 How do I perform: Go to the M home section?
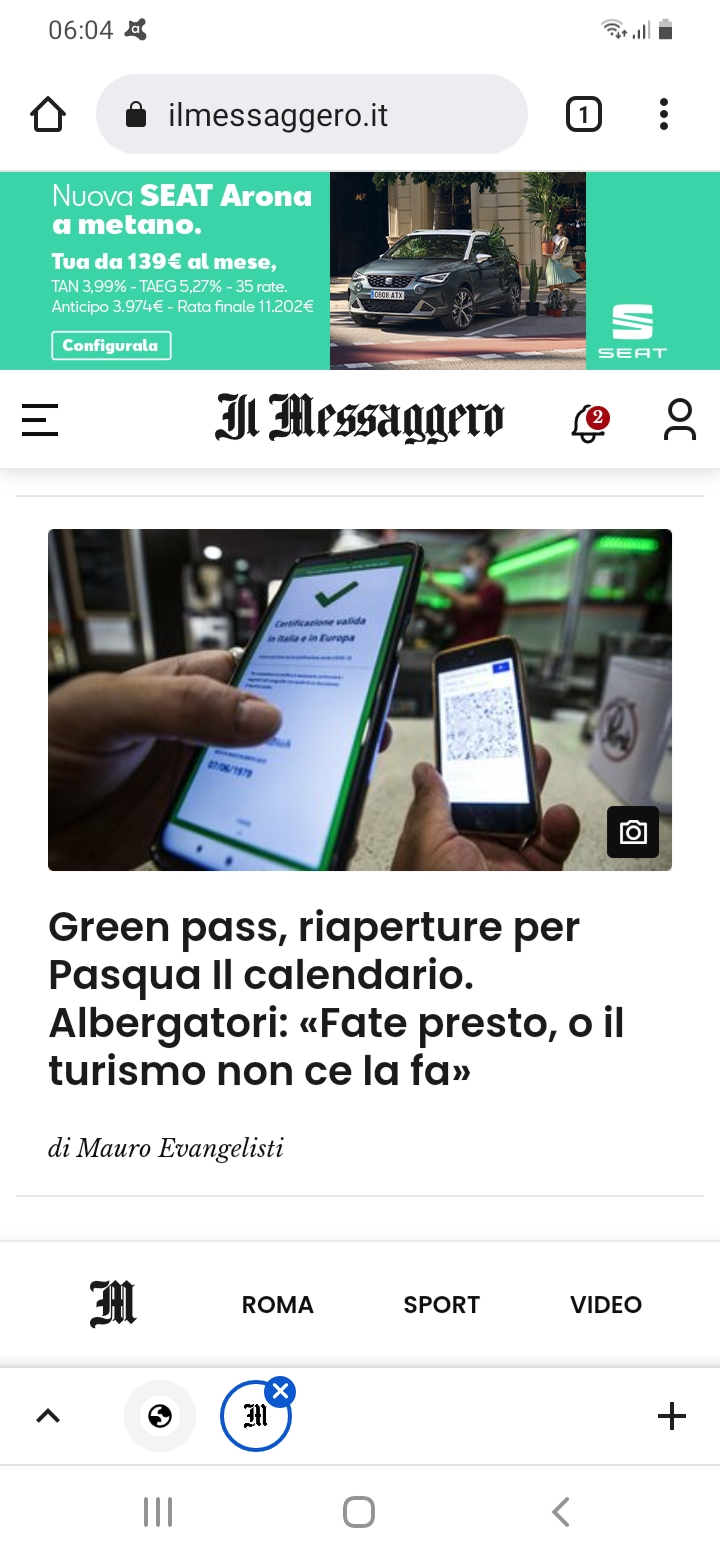click(x=113, y=1304)
